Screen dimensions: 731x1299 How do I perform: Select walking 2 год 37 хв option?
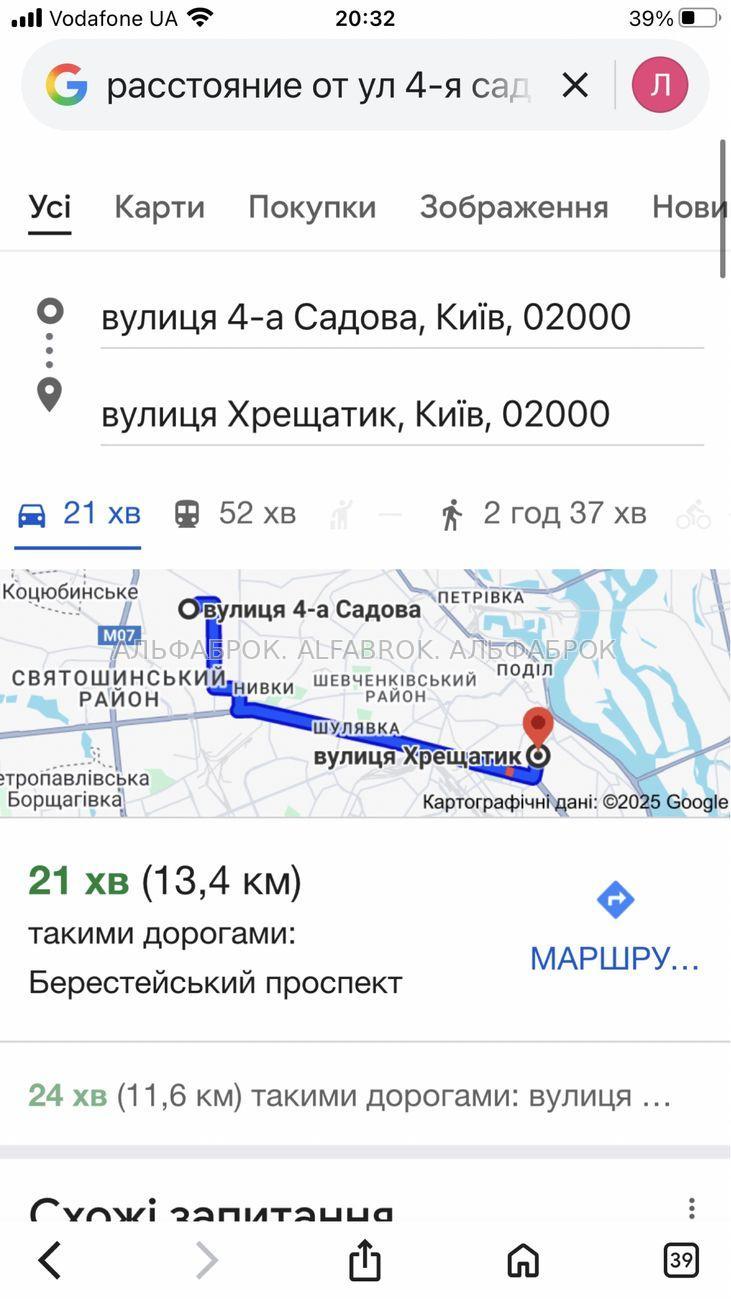pos(544,513)
